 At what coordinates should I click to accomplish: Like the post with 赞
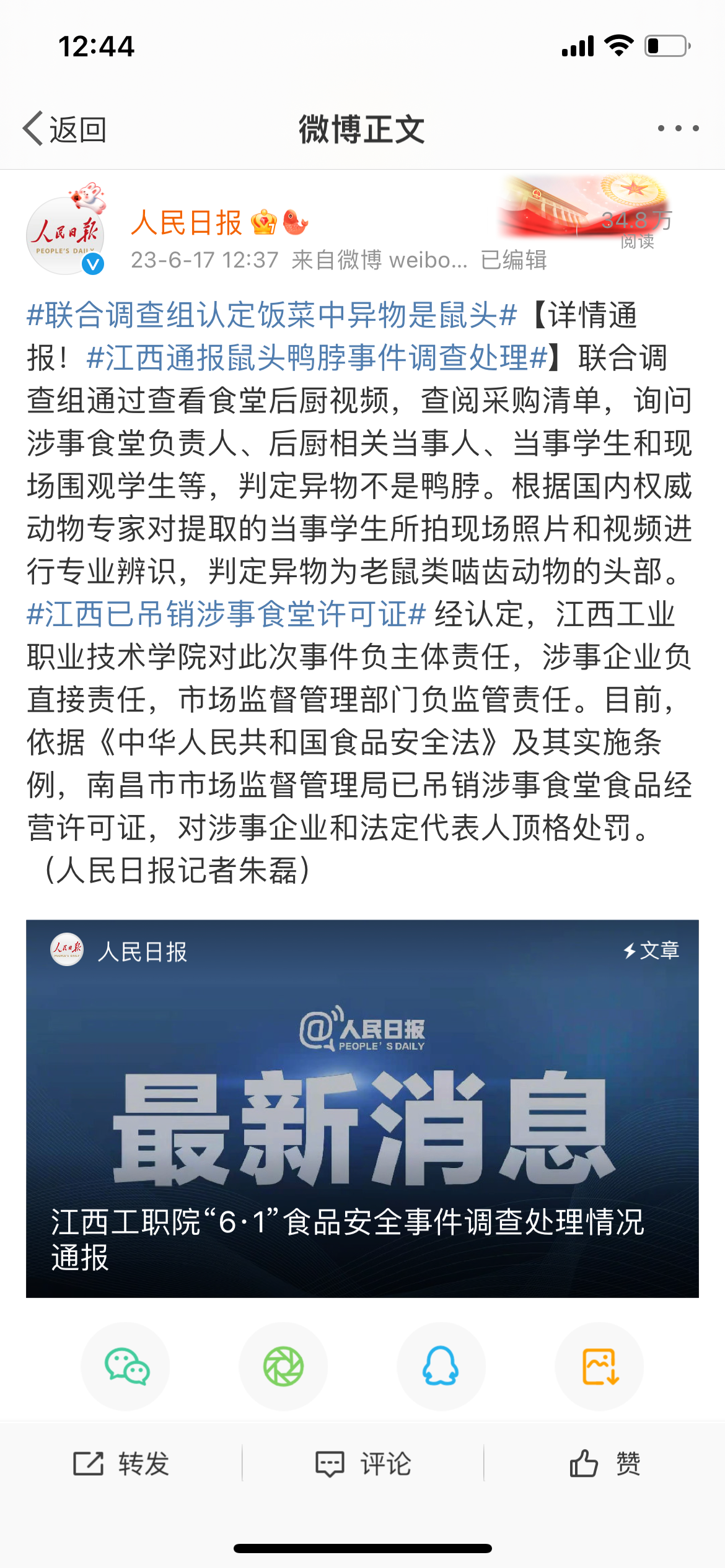point(604,1464)
